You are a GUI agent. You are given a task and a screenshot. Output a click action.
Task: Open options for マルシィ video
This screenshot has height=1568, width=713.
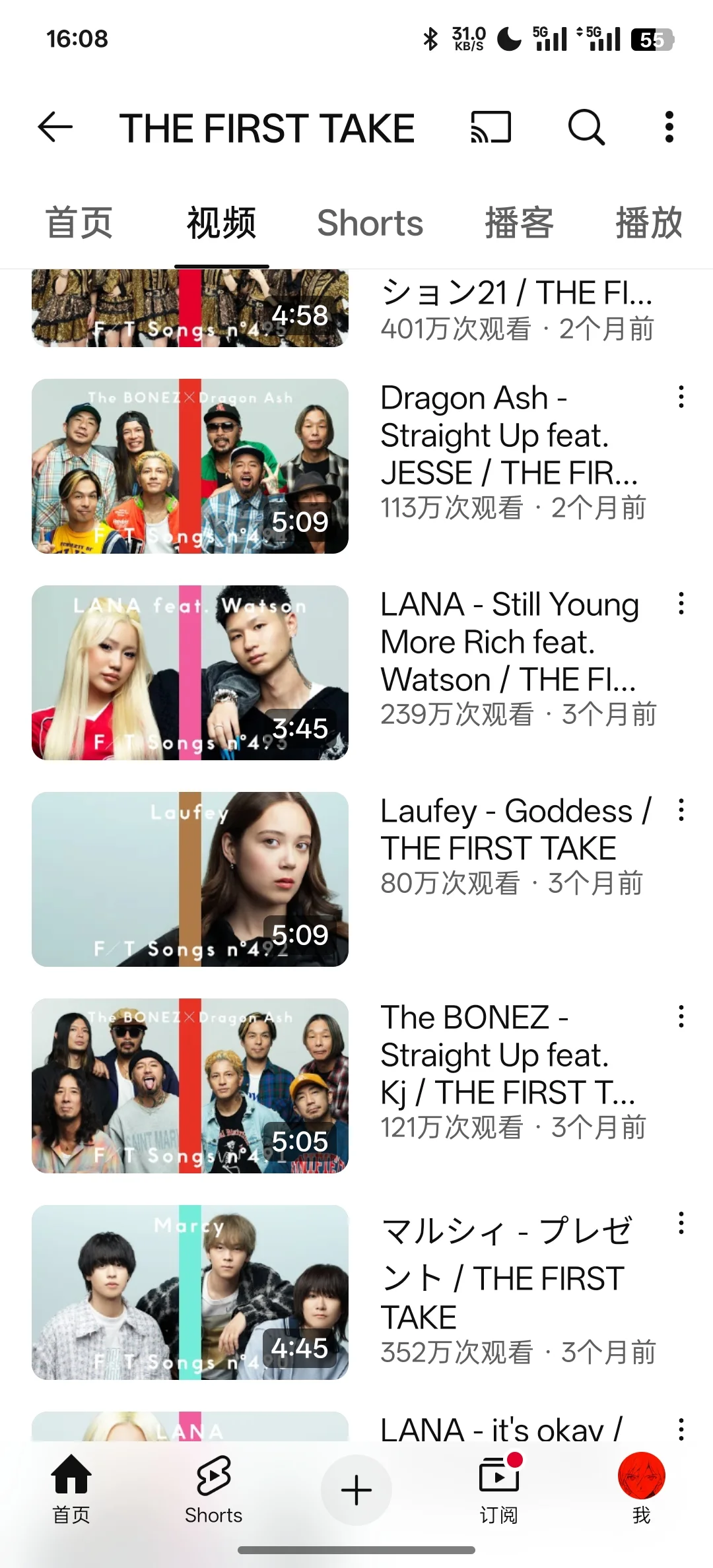681,1224
